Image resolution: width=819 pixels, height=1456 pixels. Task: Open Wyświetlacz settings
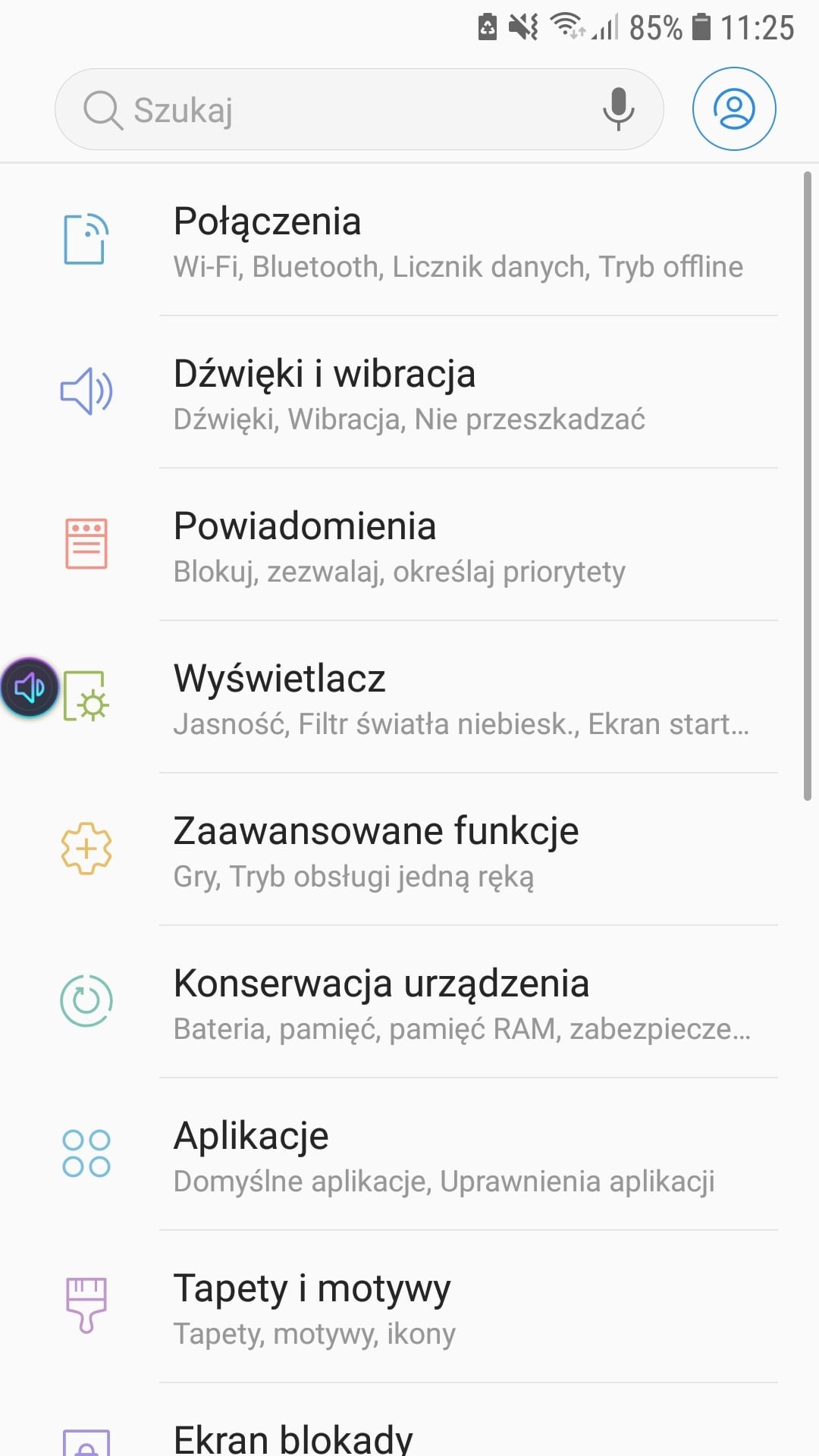409,697
